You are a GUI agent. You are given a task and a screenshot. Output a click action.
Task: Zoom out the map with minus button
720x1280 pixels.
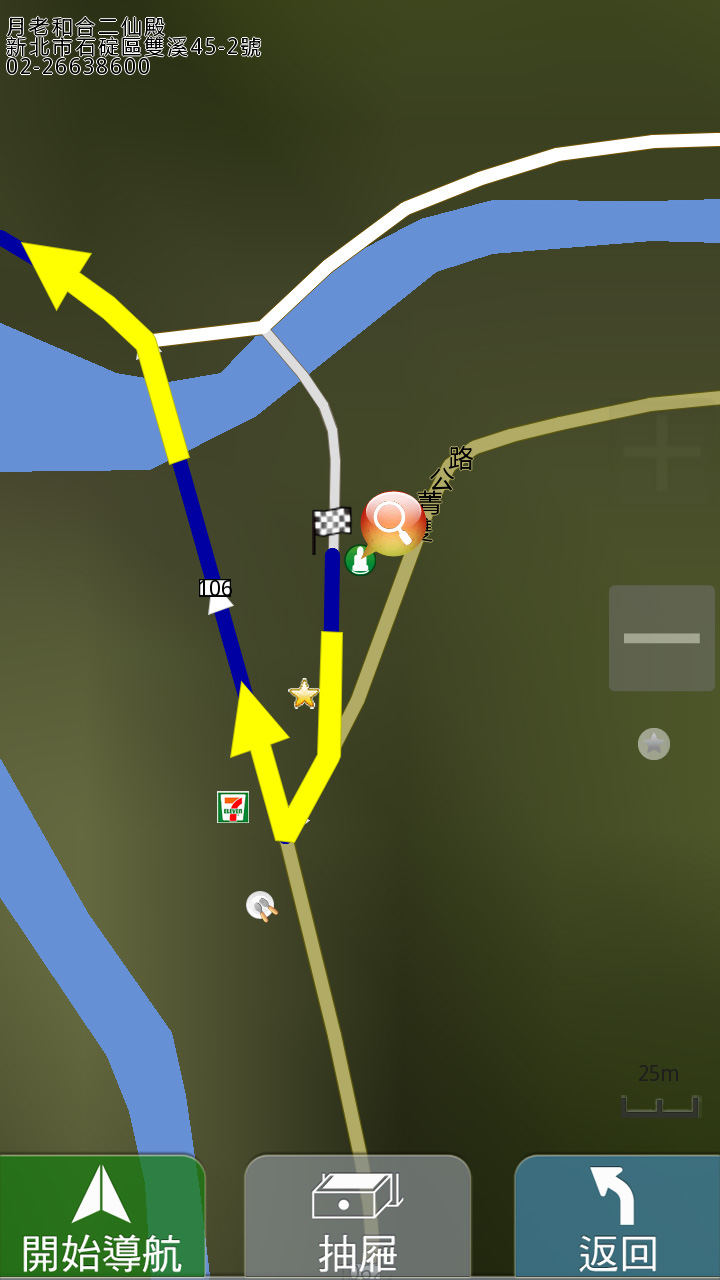pos(661,638)
